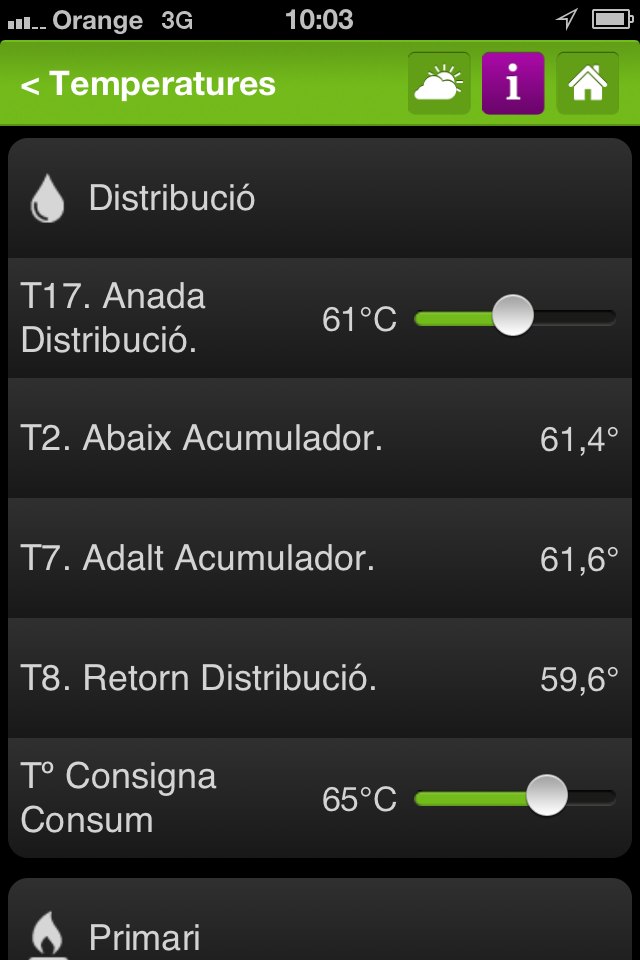Tap the Tº Consigna Consum slider
The width and height of the screenshot is (640, 960).
tap(546, 797)
